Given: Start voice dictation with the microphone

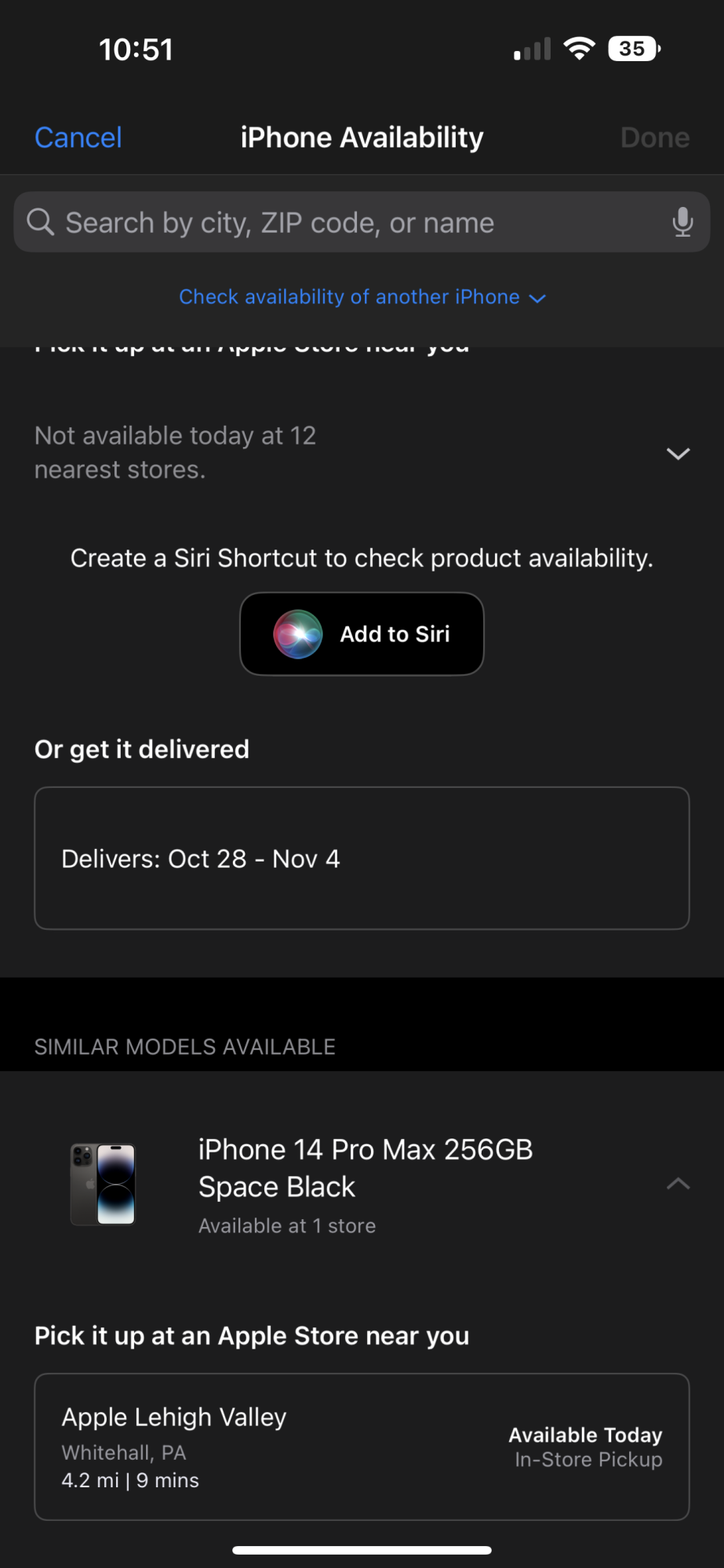Looking at the screenshot, I should 682,223.
